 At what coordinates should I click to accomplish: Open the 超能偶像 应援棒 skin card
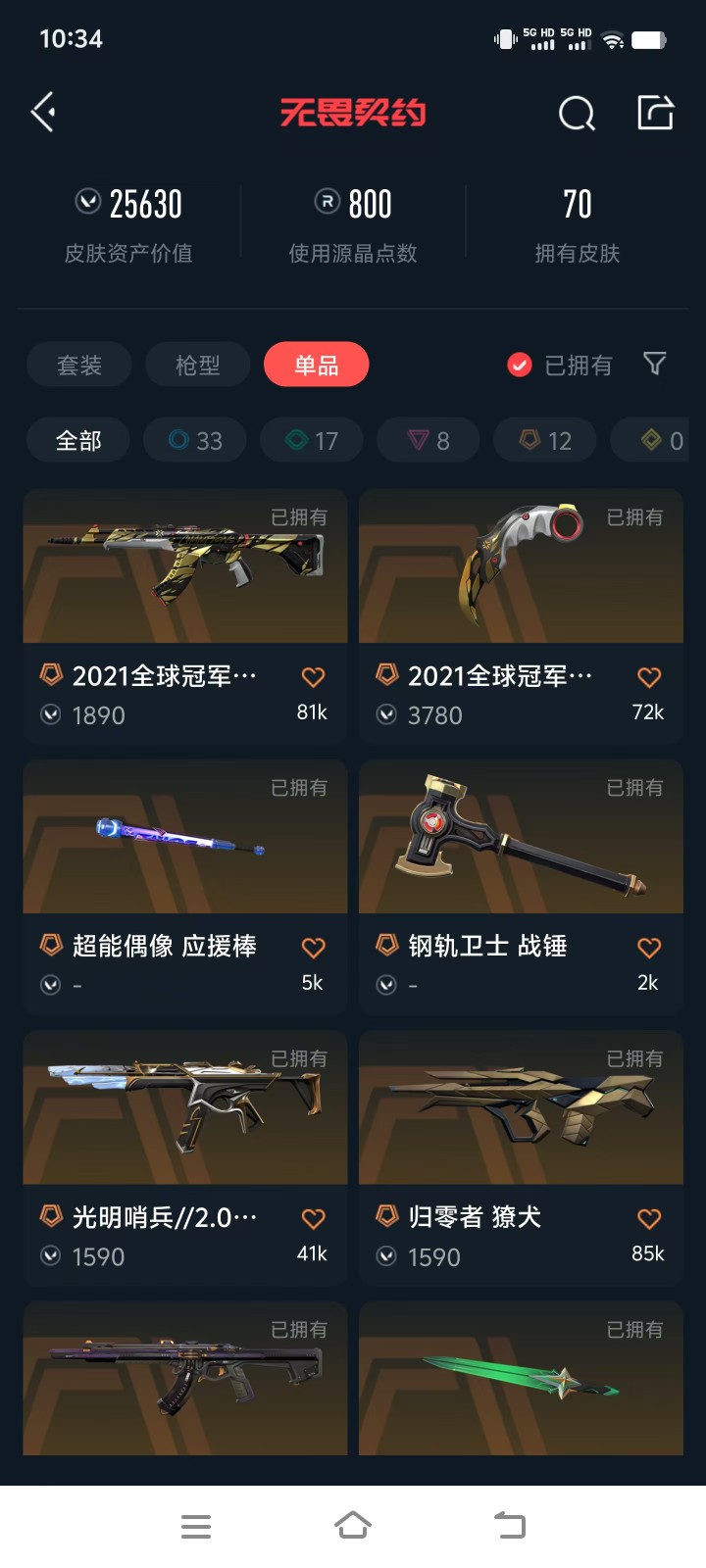click(185, 886)
